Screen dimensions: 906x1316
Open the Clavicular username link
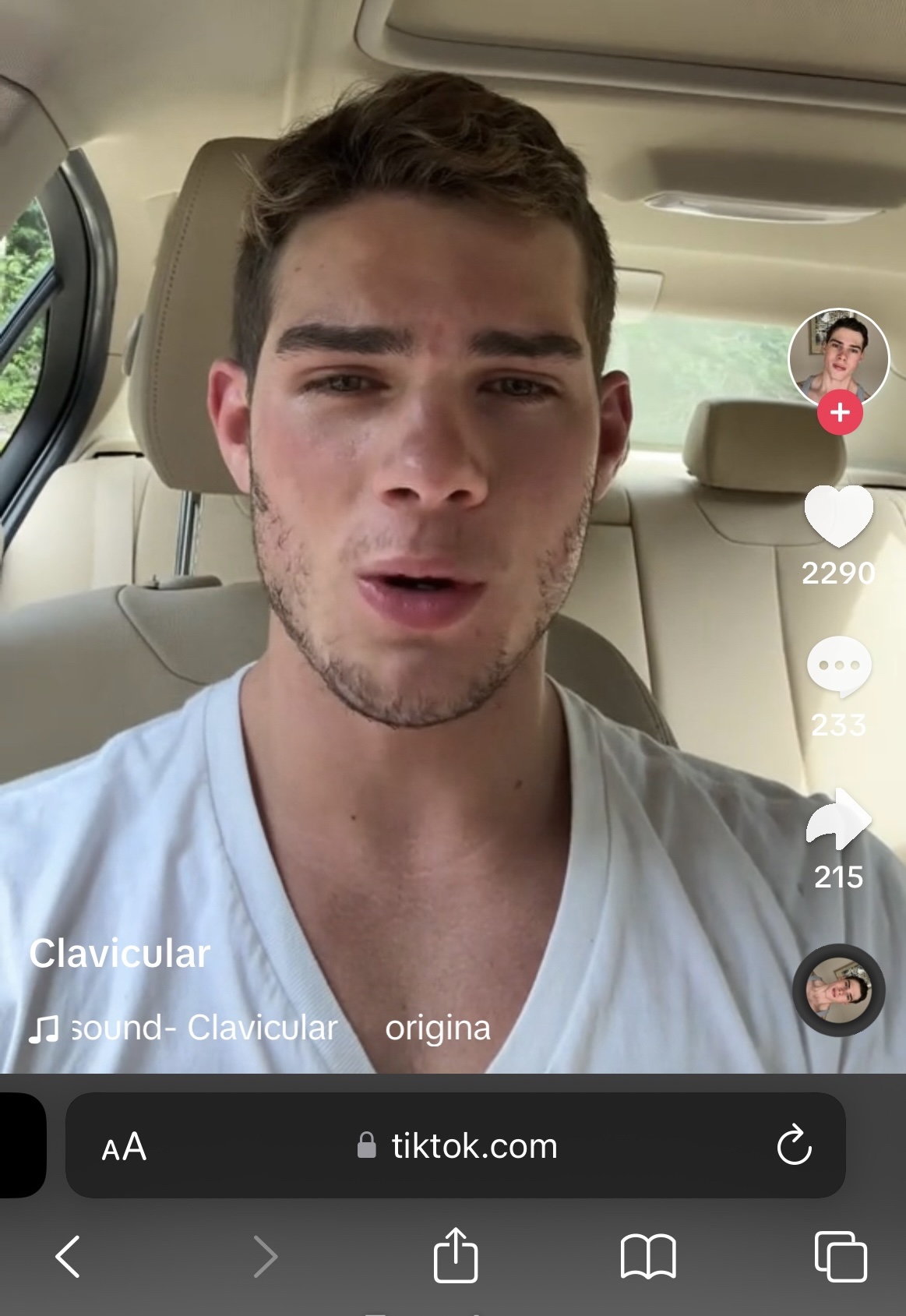pyautogui.click(x=120, y=954)
